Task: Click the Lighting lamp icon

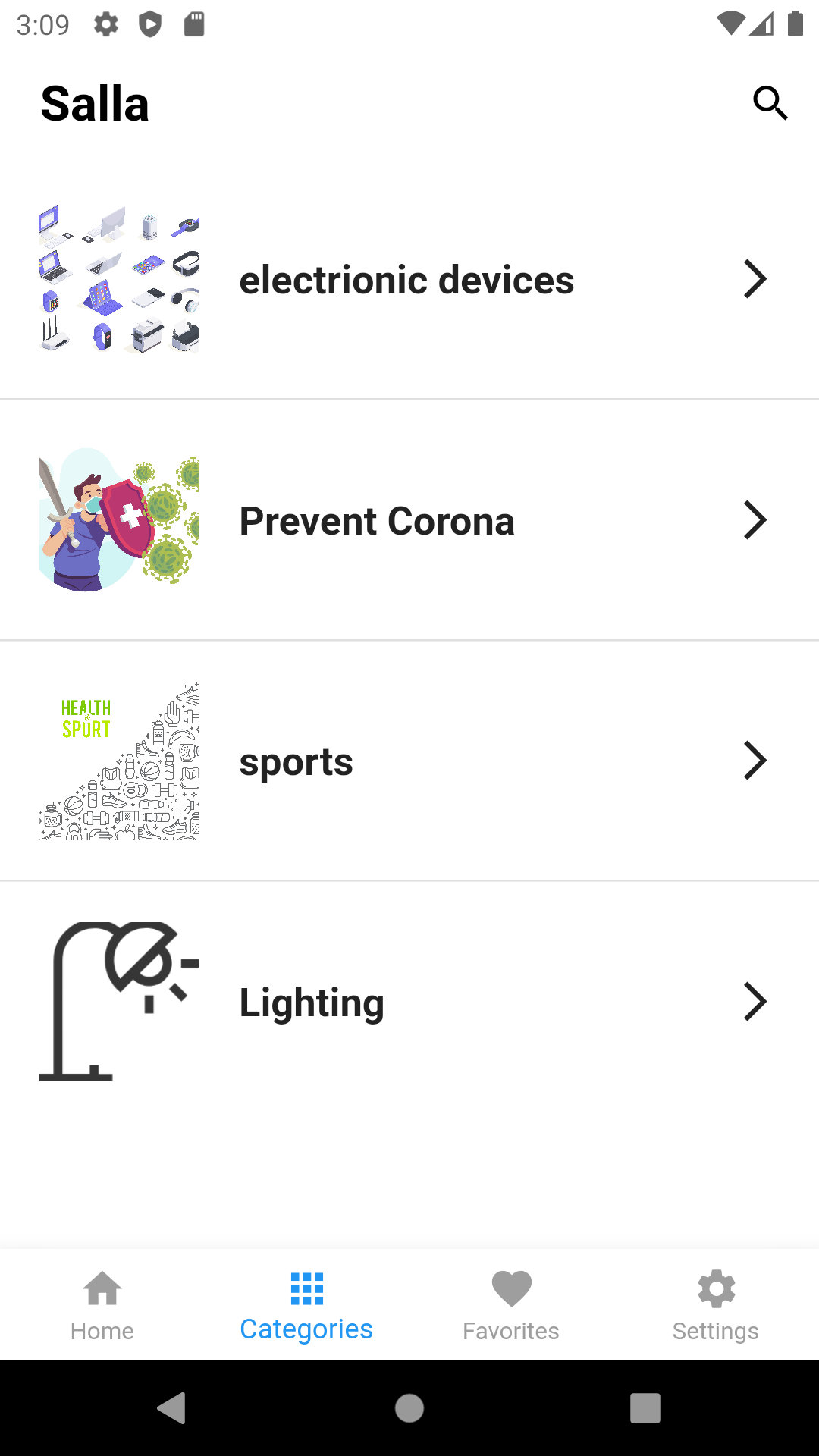Action: (118, 1001)
